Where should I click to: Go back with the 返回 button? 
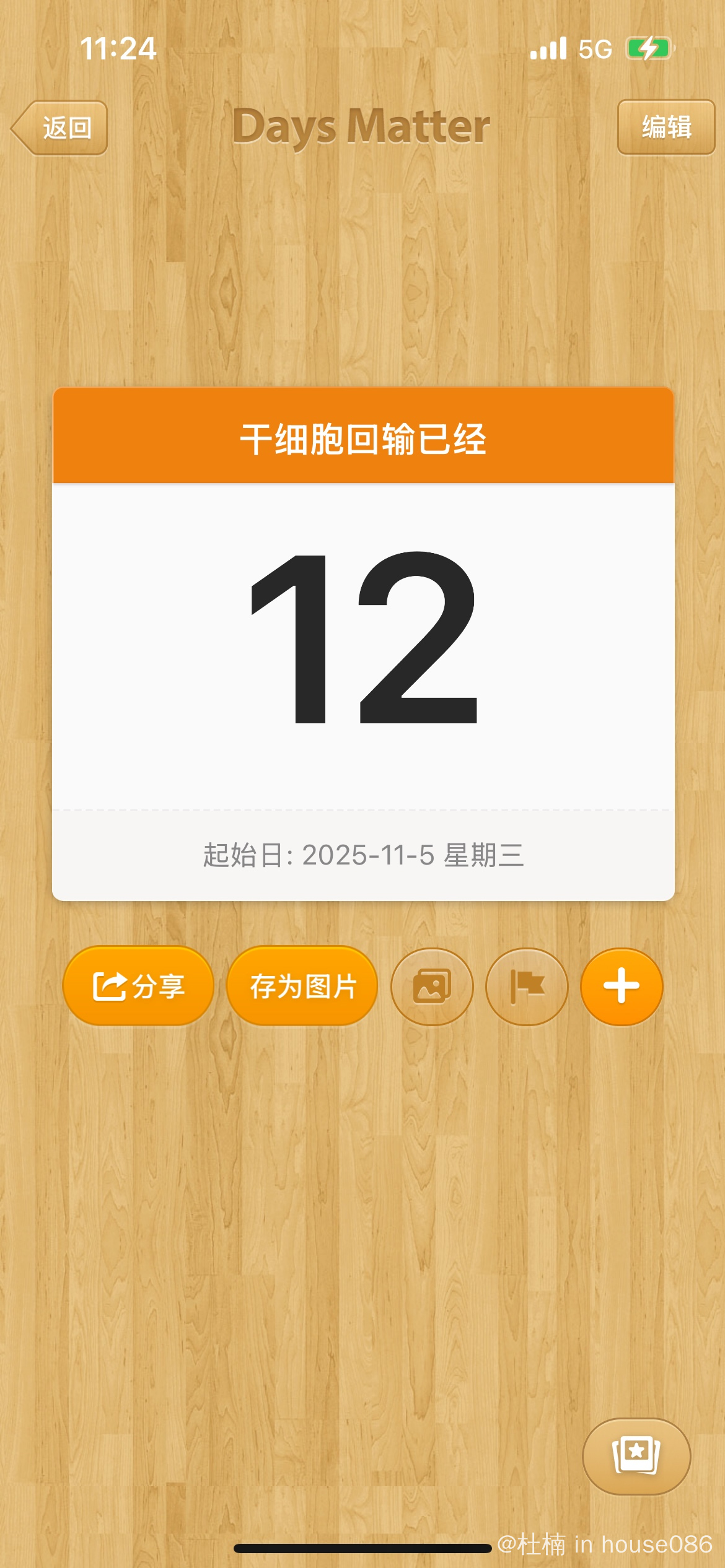click(x=60, y=128)
